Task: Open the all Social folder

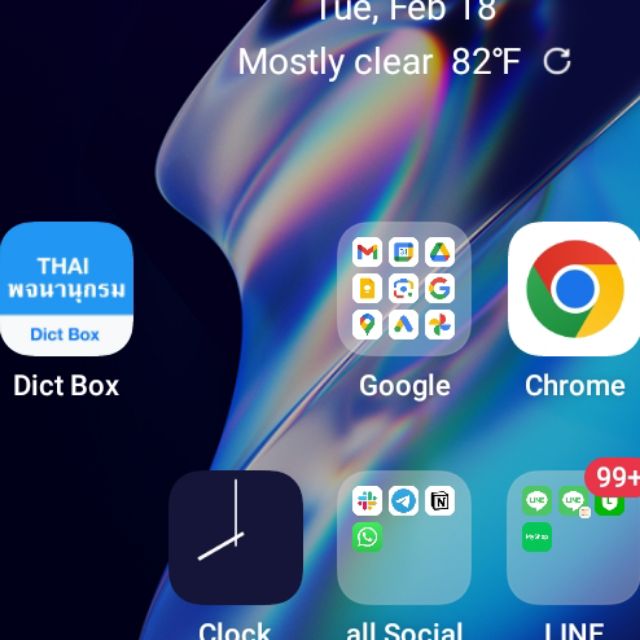Action: pos(404,538)
